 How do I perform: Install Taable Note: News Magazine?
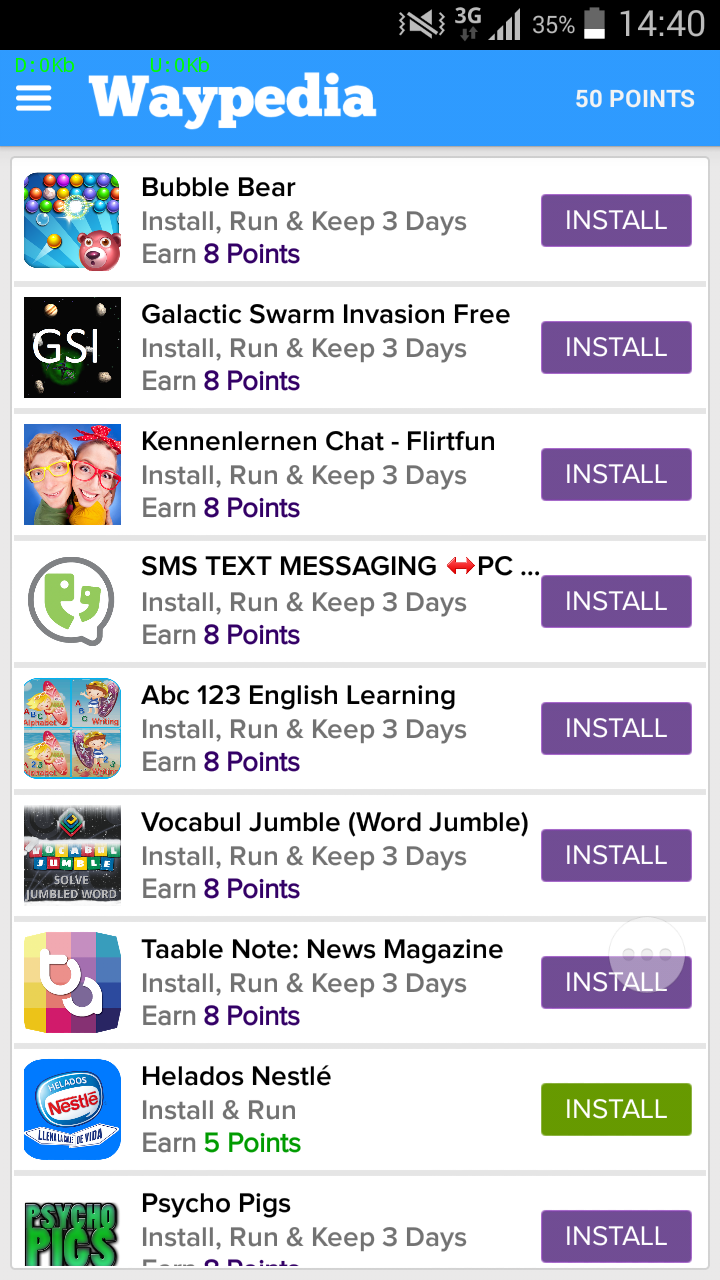pyautogui.click(x=580, y=990)
